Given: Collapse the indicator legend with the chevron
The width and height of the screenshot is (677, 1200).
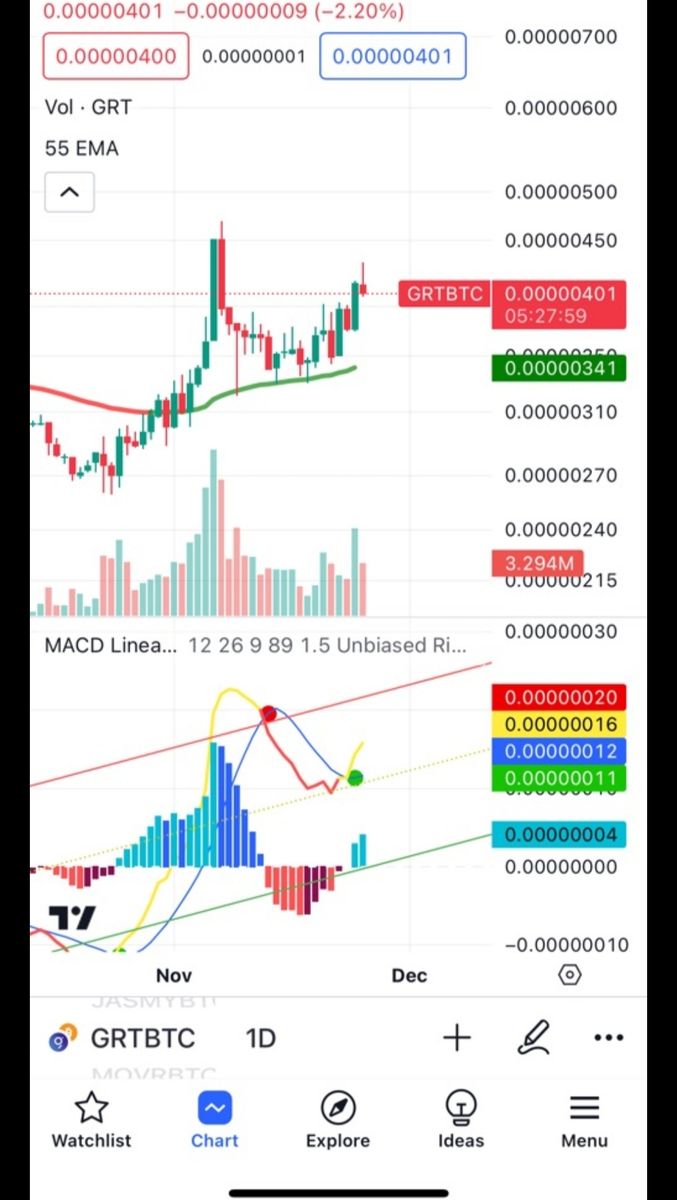Looking at the screenshot, I should coord(70,192).
